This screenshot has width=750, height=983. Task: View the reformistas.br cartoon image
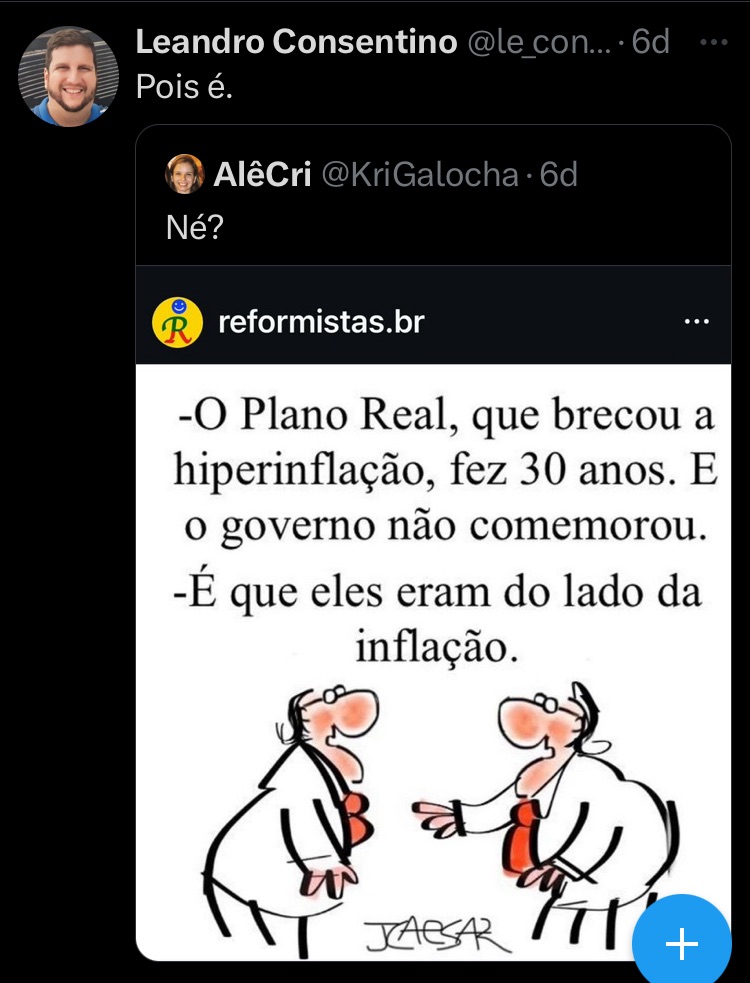tap(433, 660)
